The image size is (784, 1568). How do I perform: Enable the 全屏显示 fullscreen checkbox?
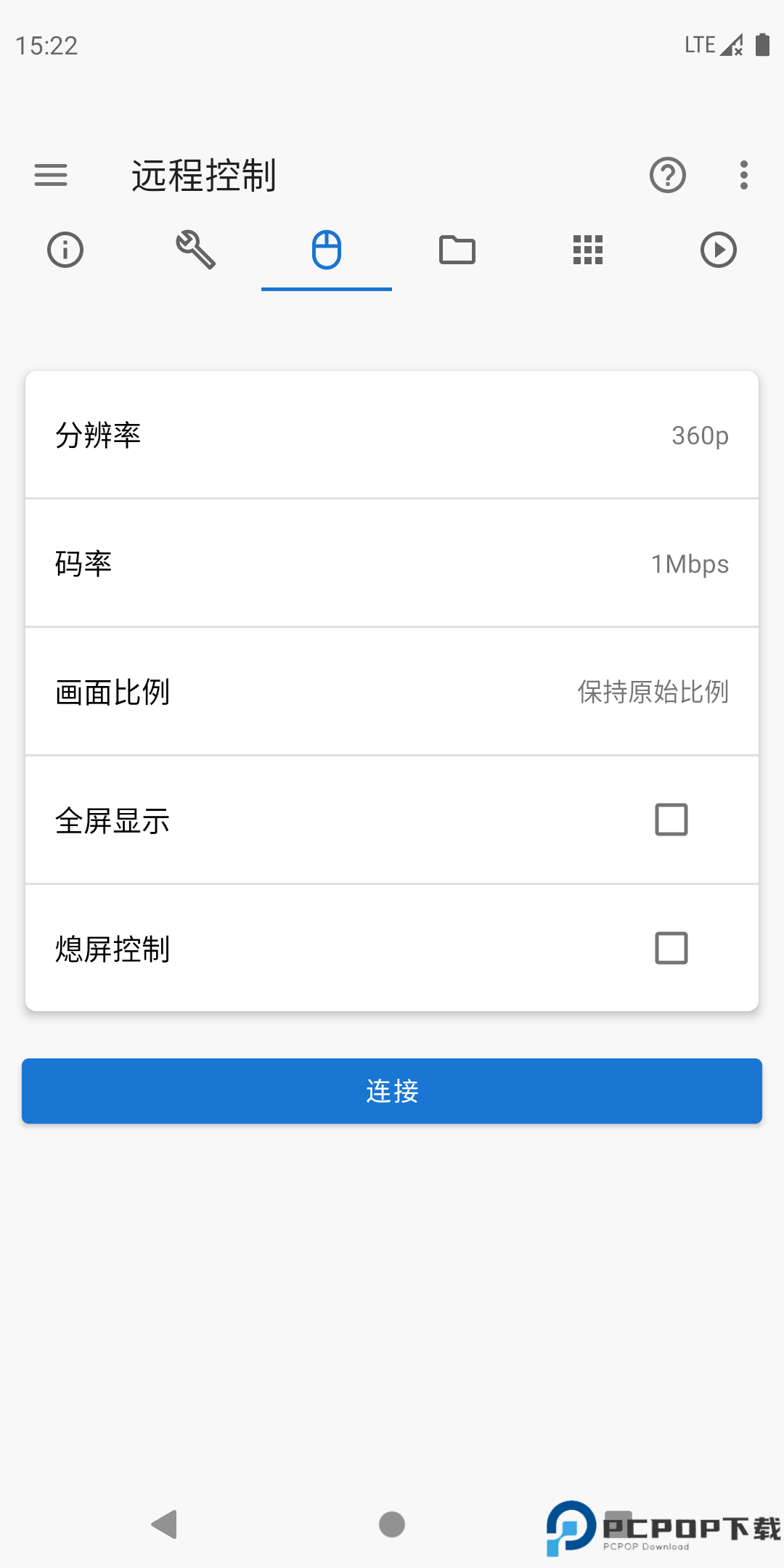point(671,820)
